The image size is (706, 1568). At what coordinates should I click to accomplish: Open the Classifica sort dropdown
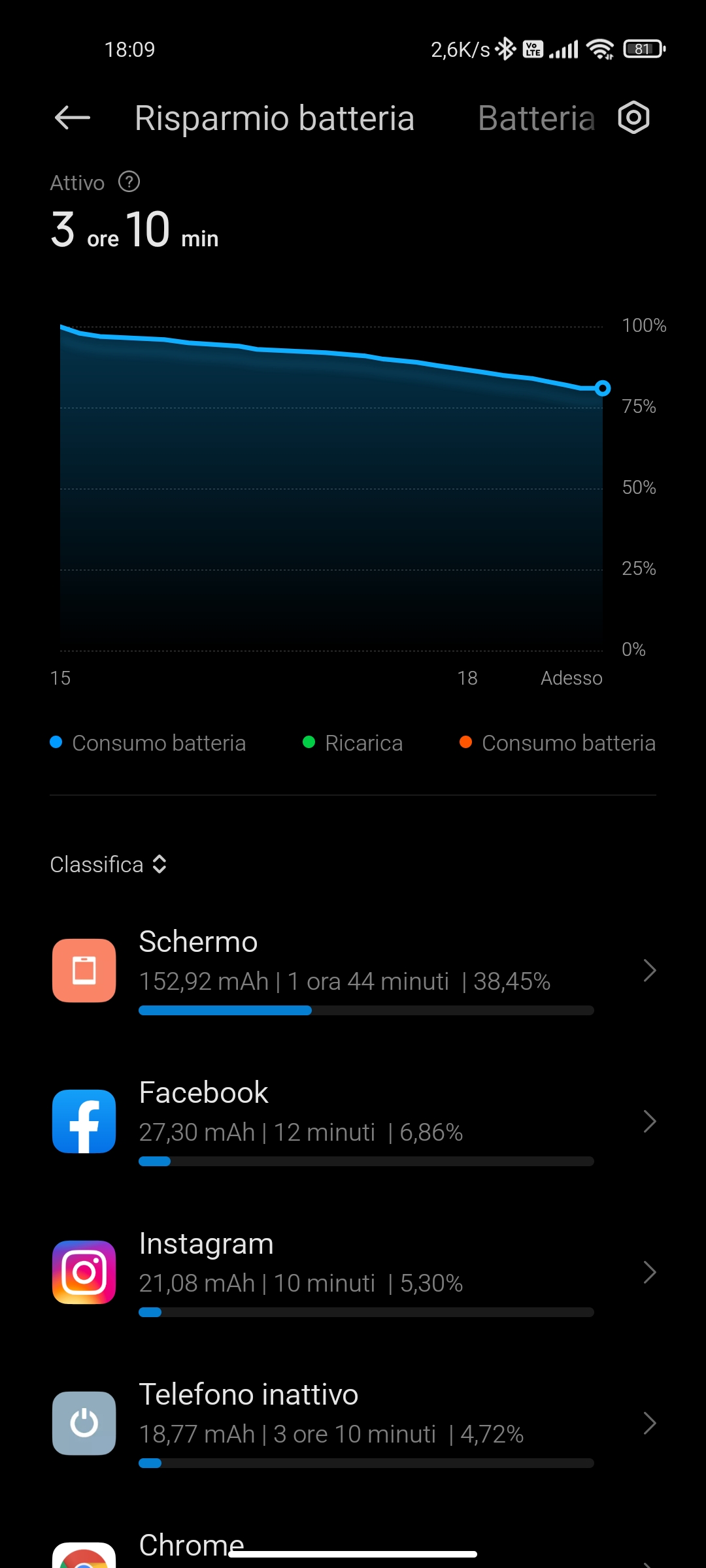(109, 864)
